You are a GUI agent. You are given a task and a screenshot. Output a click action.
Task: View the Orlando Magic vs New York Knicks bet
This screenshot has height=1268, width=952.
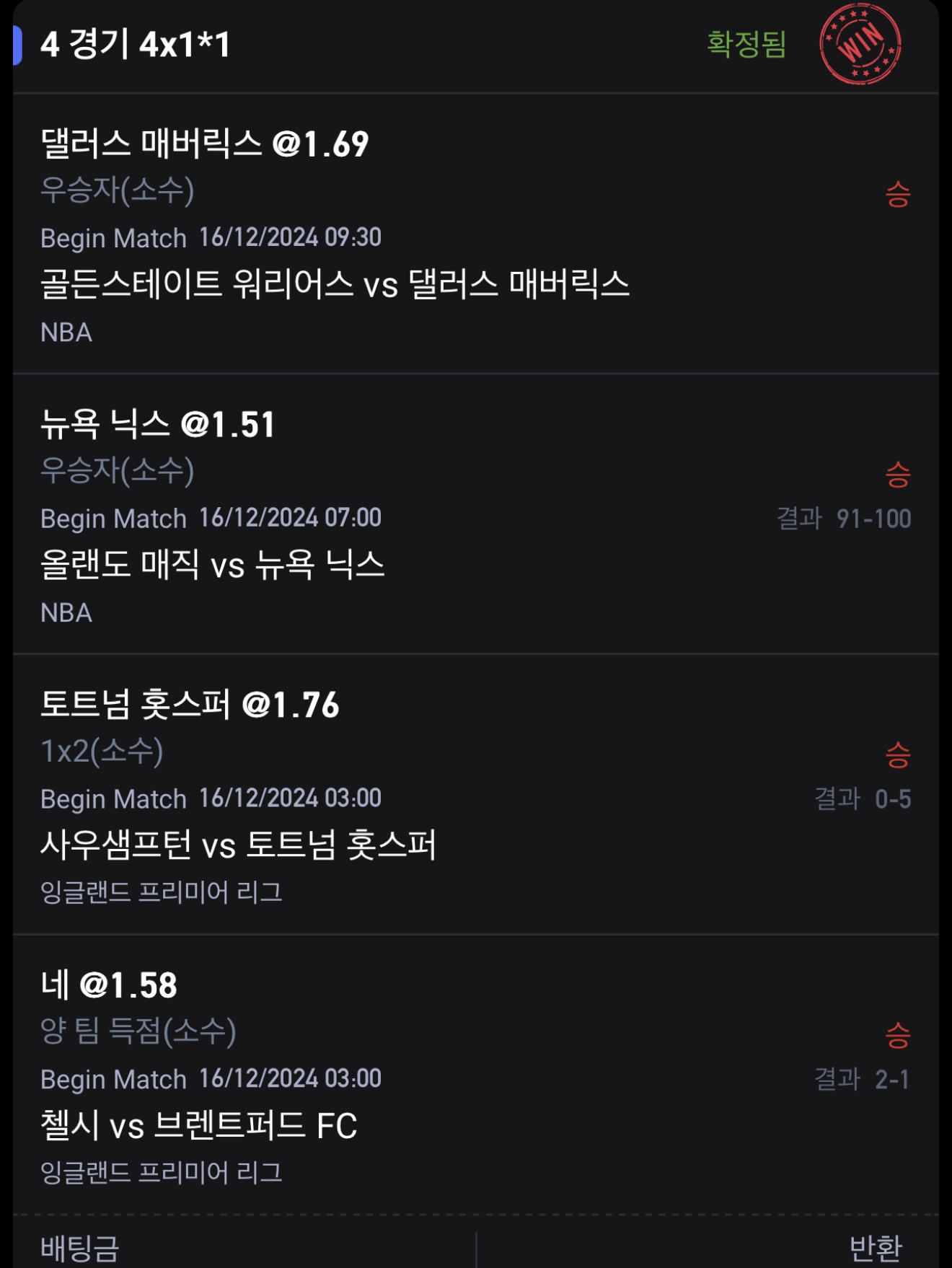(212, 565)
